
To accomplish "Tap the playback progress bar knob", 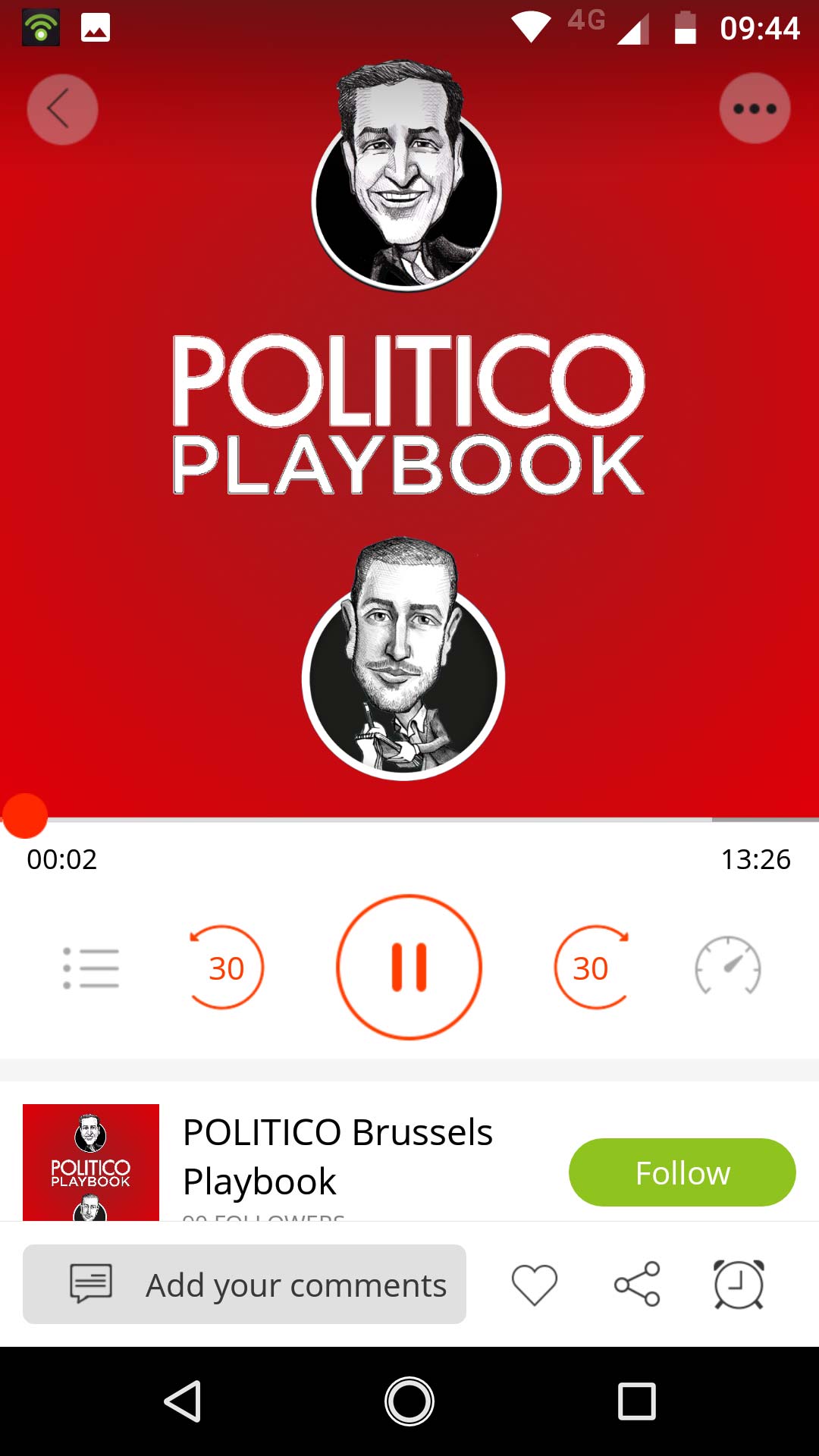I will pyautogui.click(x=25, y=817).
